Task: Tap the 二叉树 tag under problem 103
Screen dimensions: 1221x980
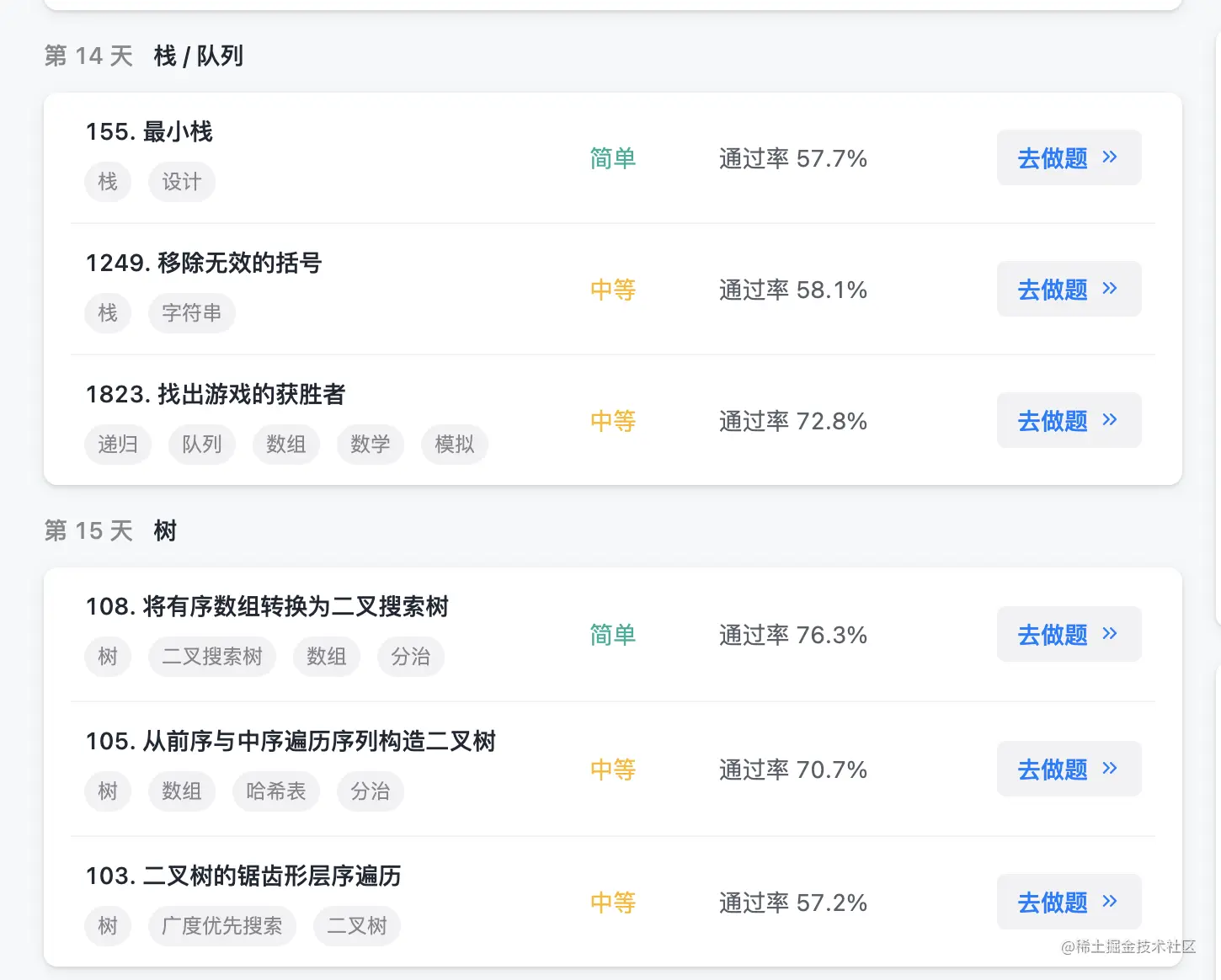Action: [357, 926]
